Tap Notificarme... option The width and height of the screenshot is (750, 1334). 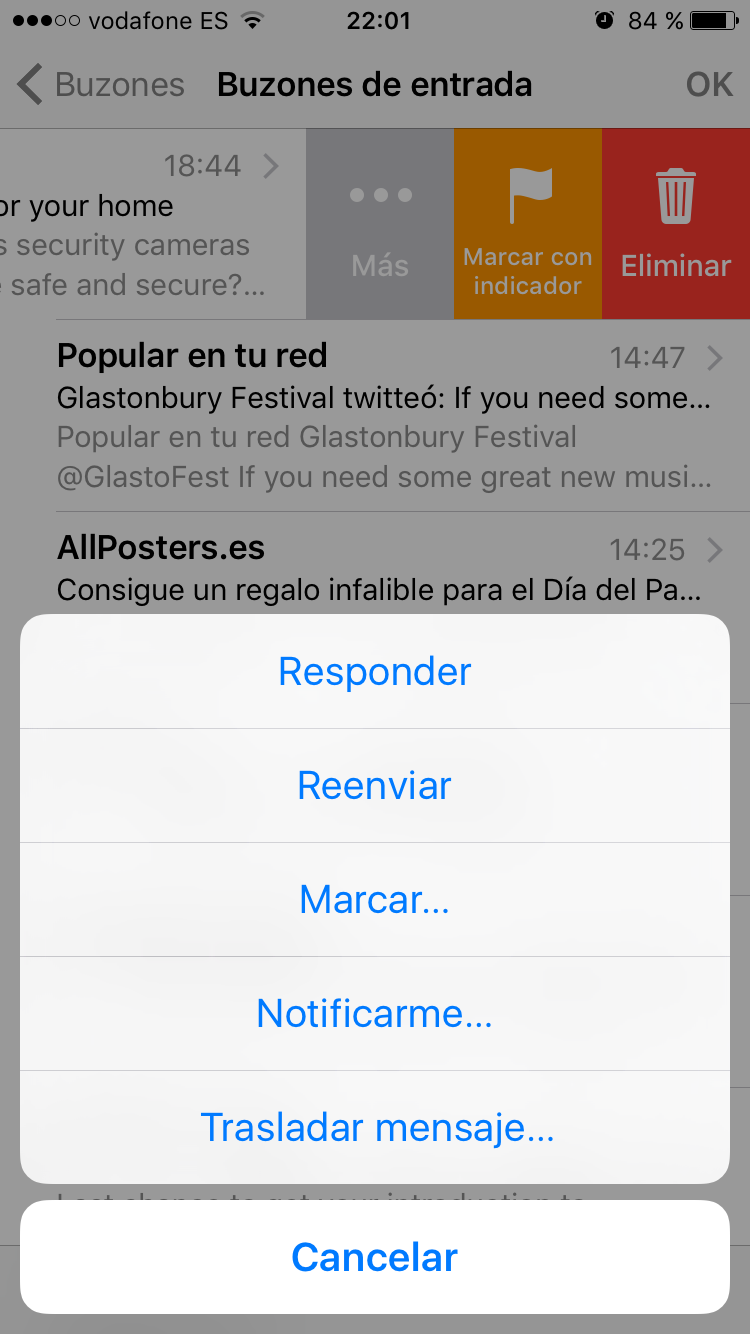(x=375, y=1014)
